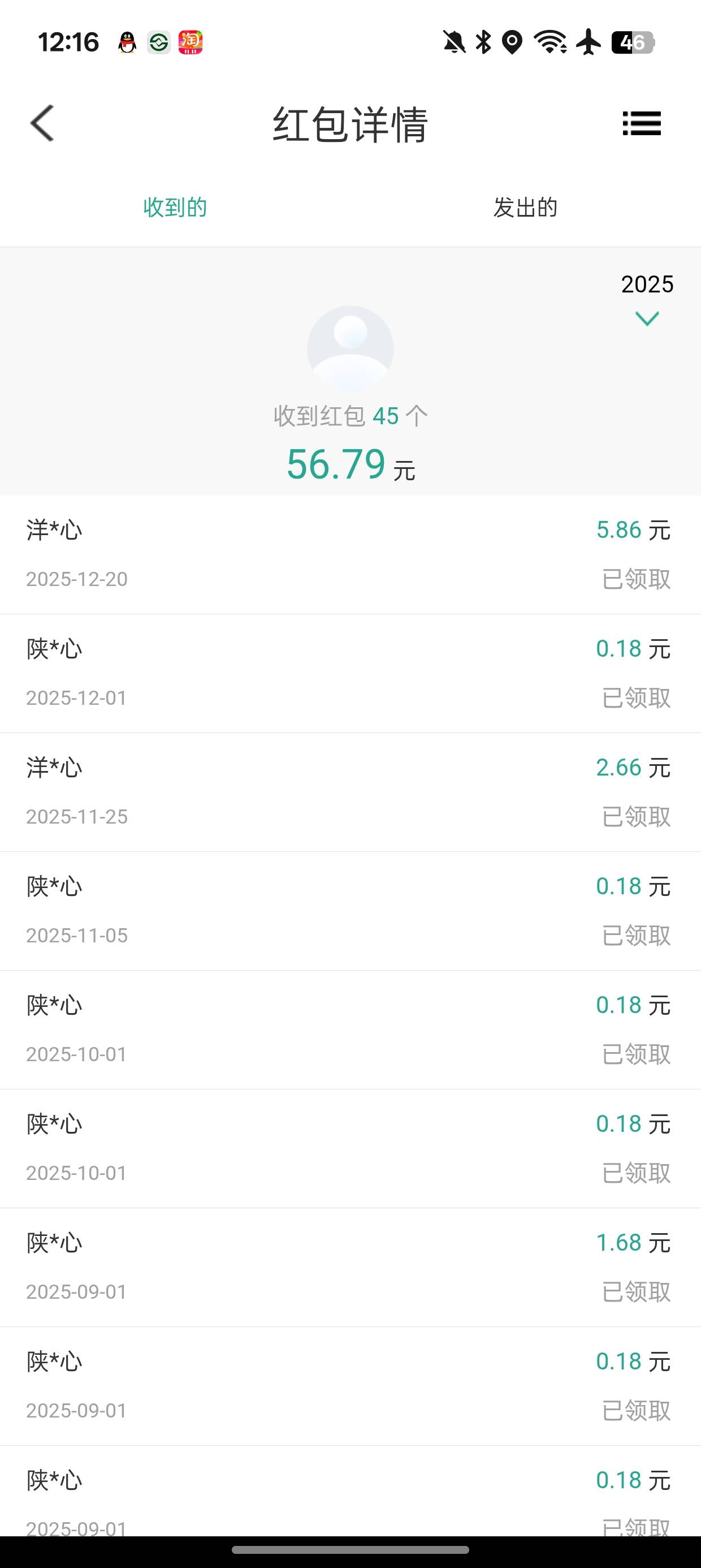Image resolution: width=701 pixels, height=1568 pixels.
Task: Open the 1.68 元 red packet from 2025-09-01
Action: 350,1267
